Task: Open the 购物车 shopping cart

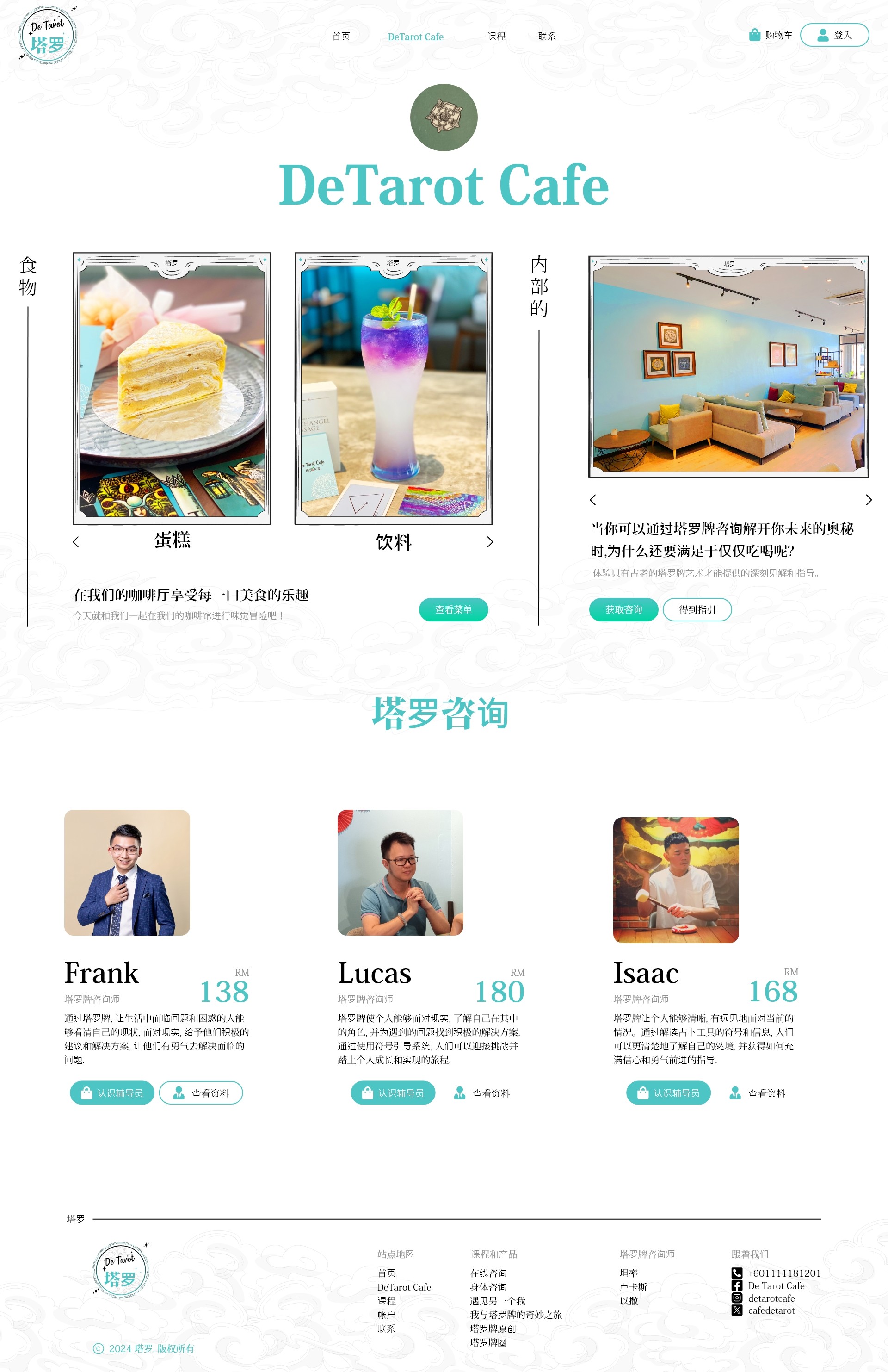Action: coord(771,35)
